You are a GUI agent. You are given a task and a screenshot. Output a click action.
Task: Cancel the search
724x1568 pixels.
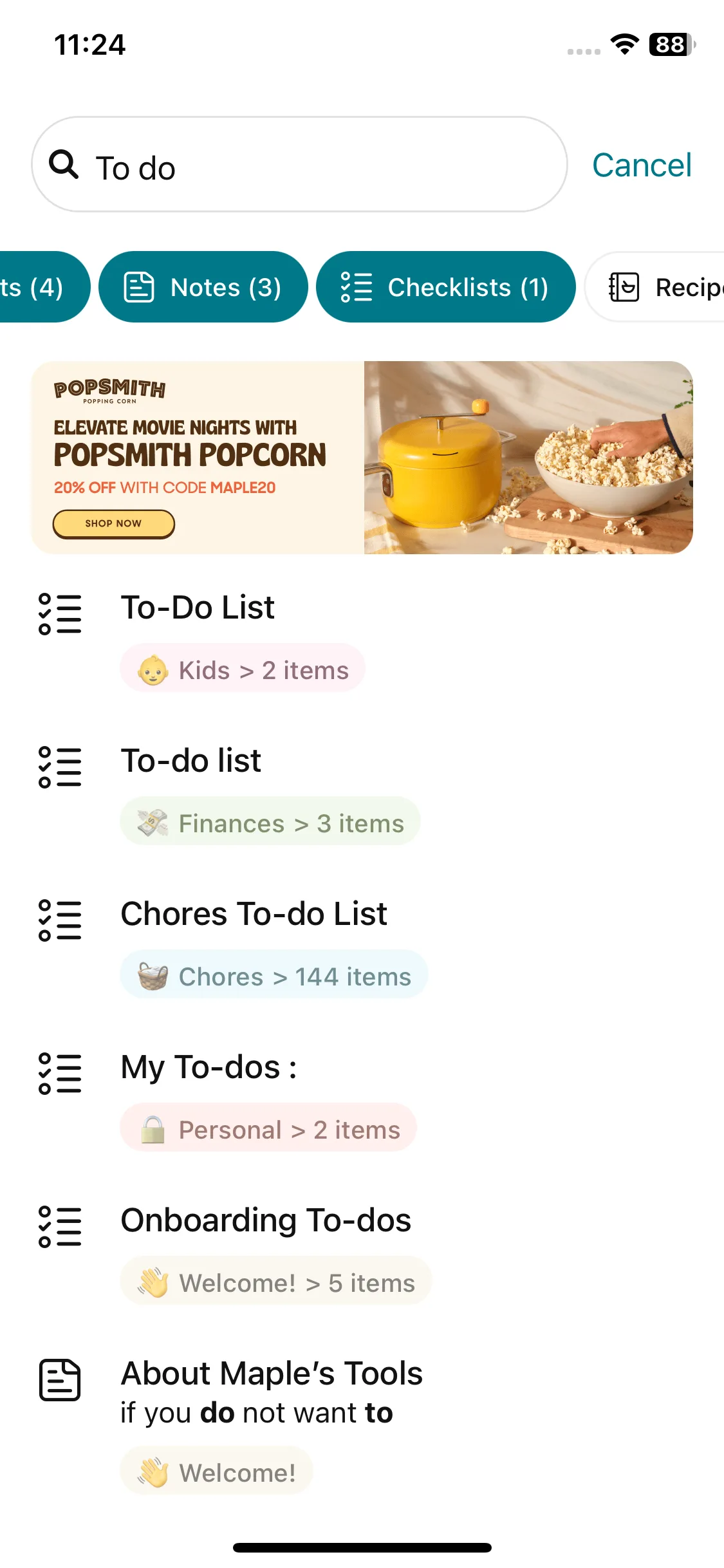click(x=642, y=165)
